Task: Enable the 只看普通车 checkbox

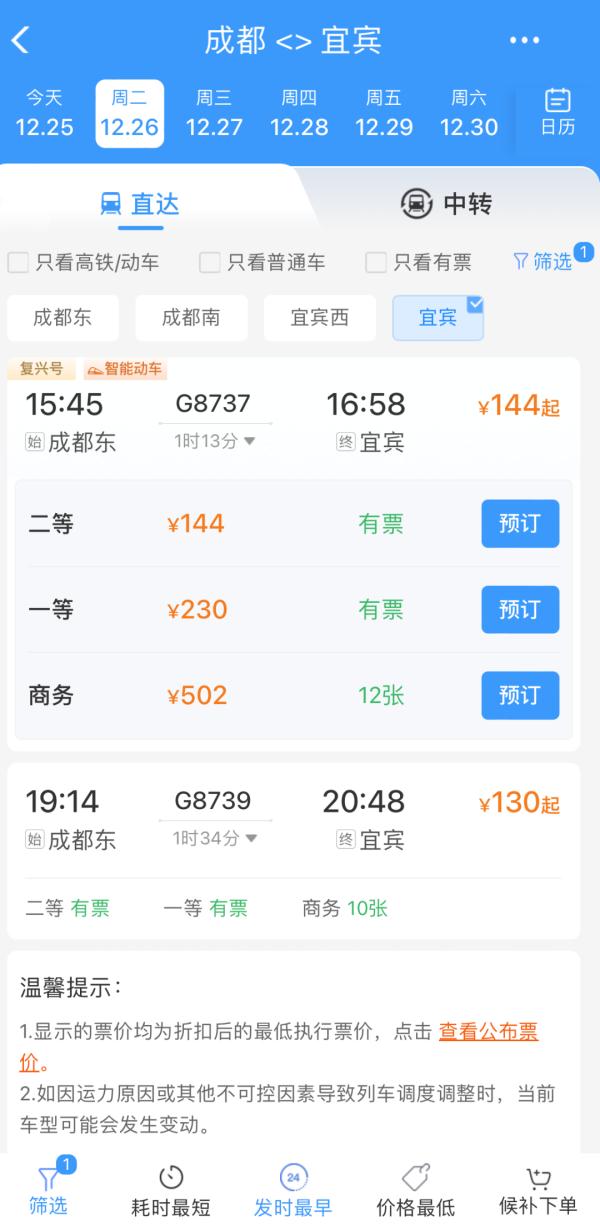Action: tap(210, 262)
